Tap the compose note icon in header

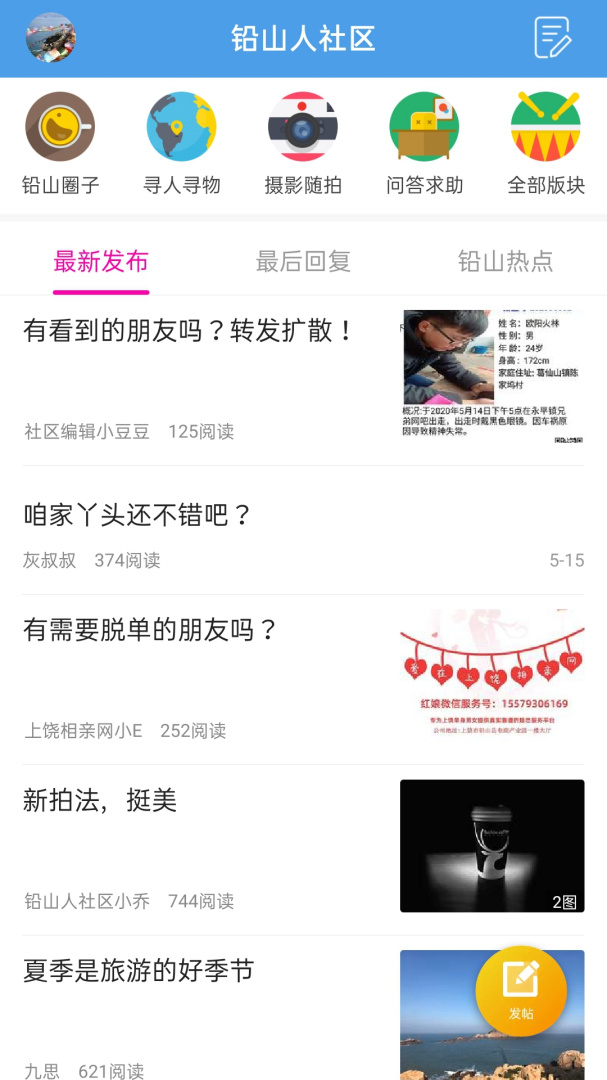click(x=553, y=38)
